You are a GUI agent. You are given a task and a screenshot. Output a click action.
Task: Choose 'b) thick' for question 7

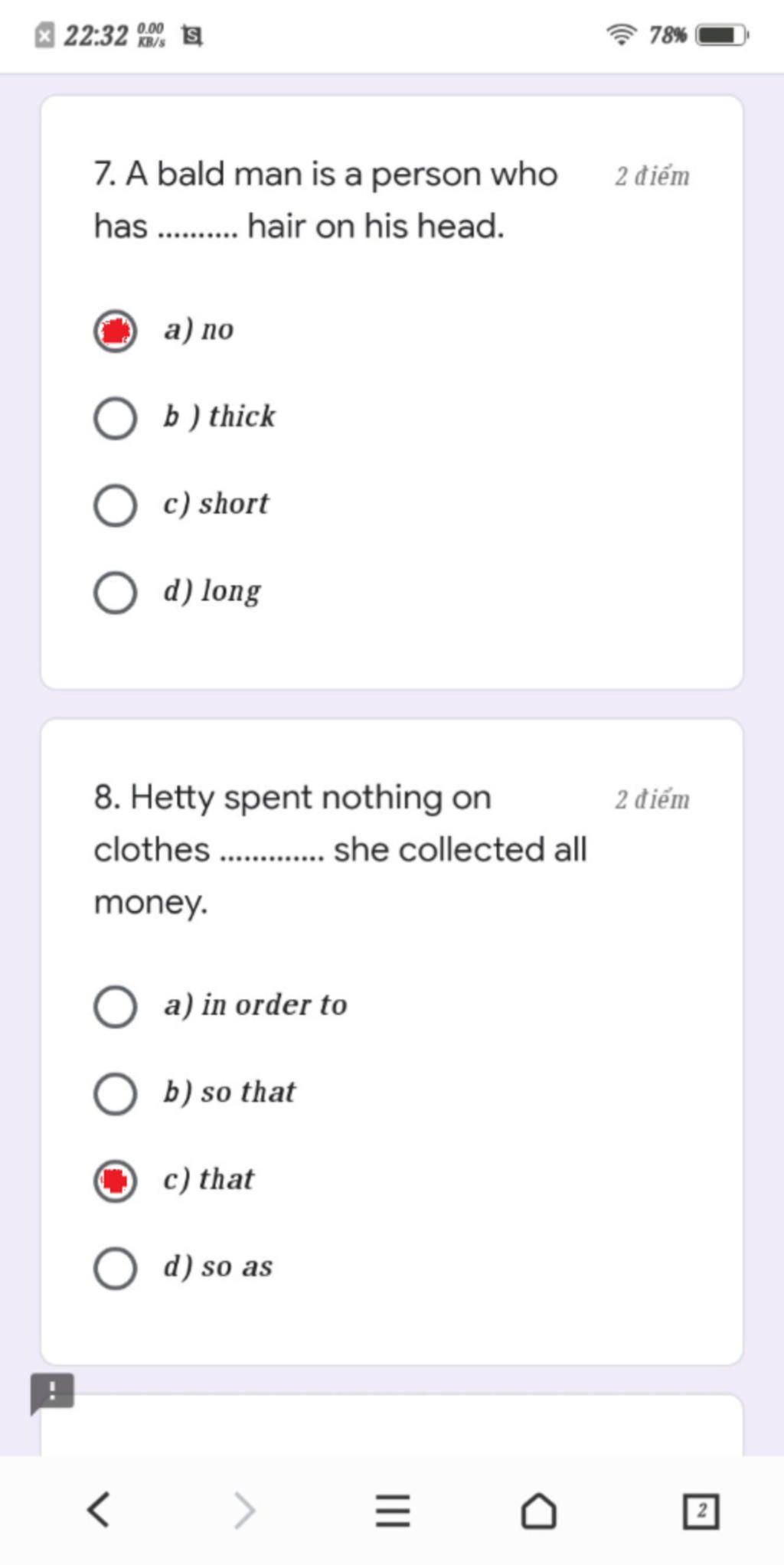tap(116, 418)
